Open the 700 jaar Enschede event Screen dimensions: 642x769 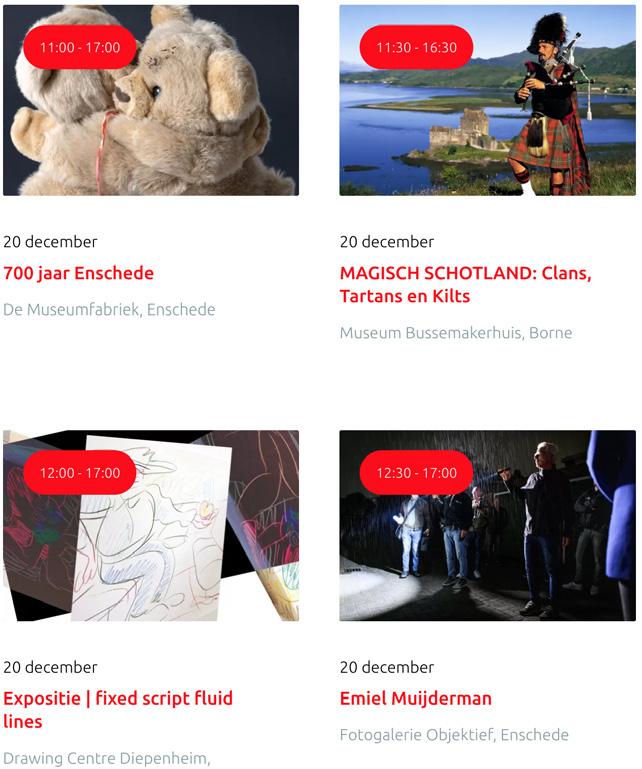click(x=78, y=273)
